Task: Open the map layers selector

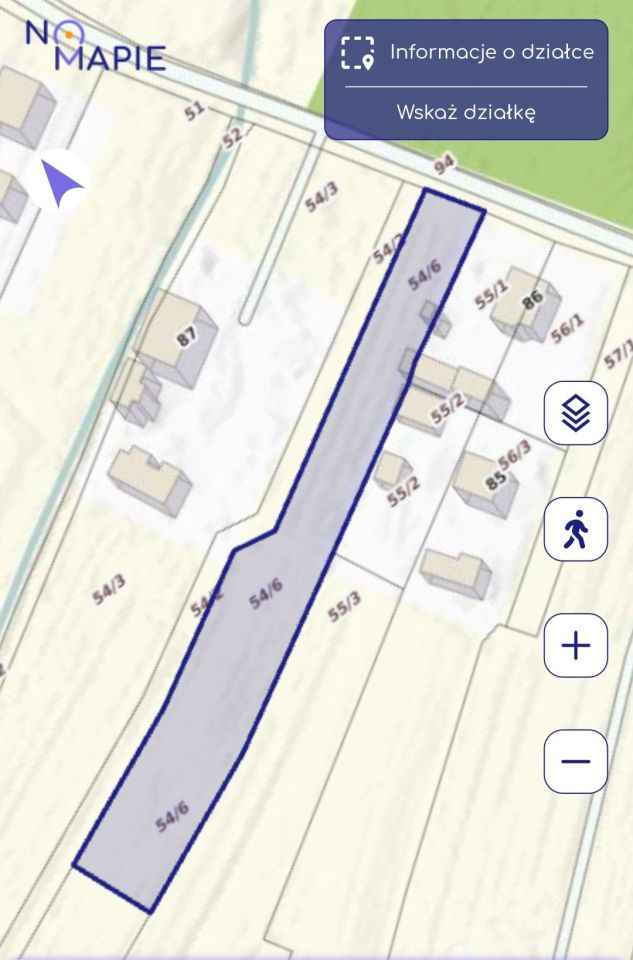Action: pos(575,413)
